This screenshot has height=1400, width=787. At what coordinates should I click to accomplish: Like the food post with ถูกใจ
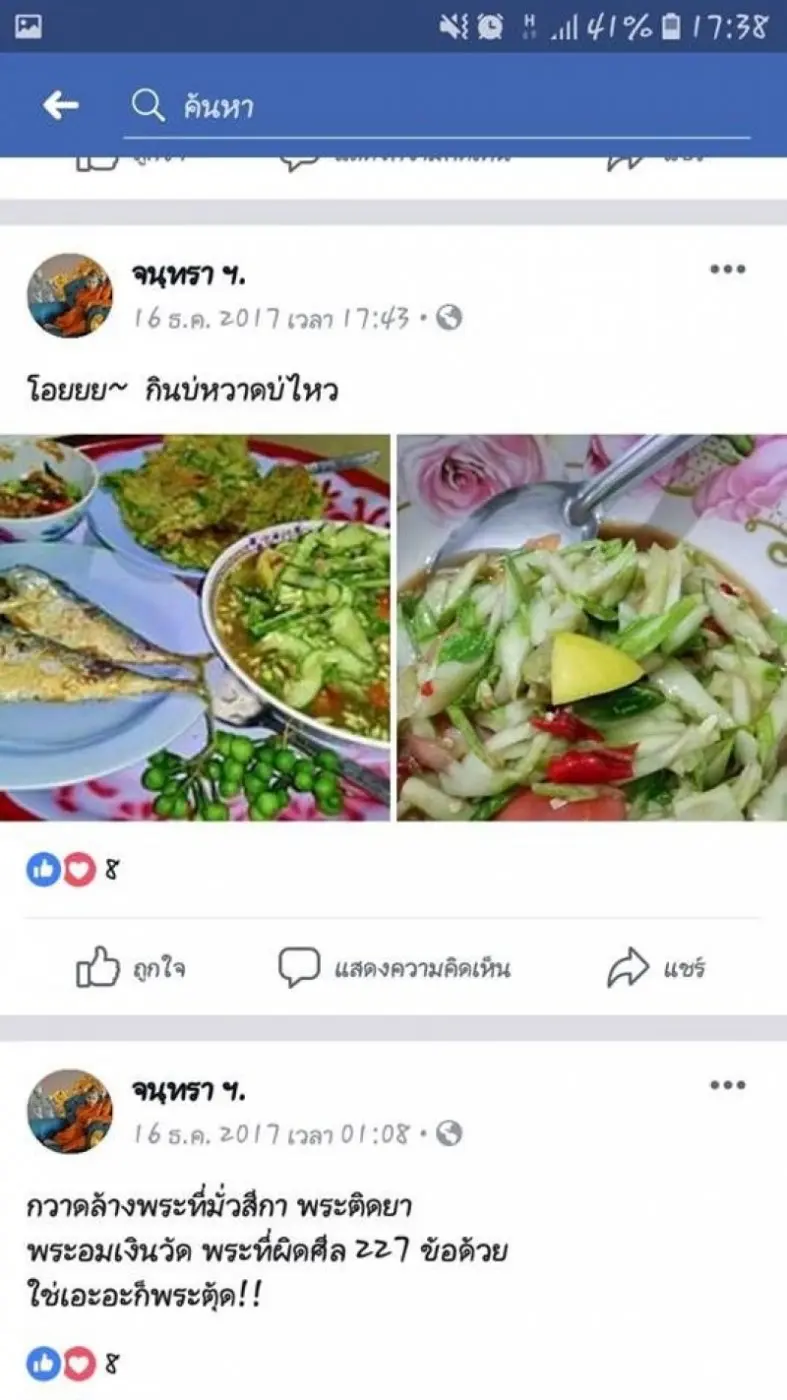tap(131, 968)
